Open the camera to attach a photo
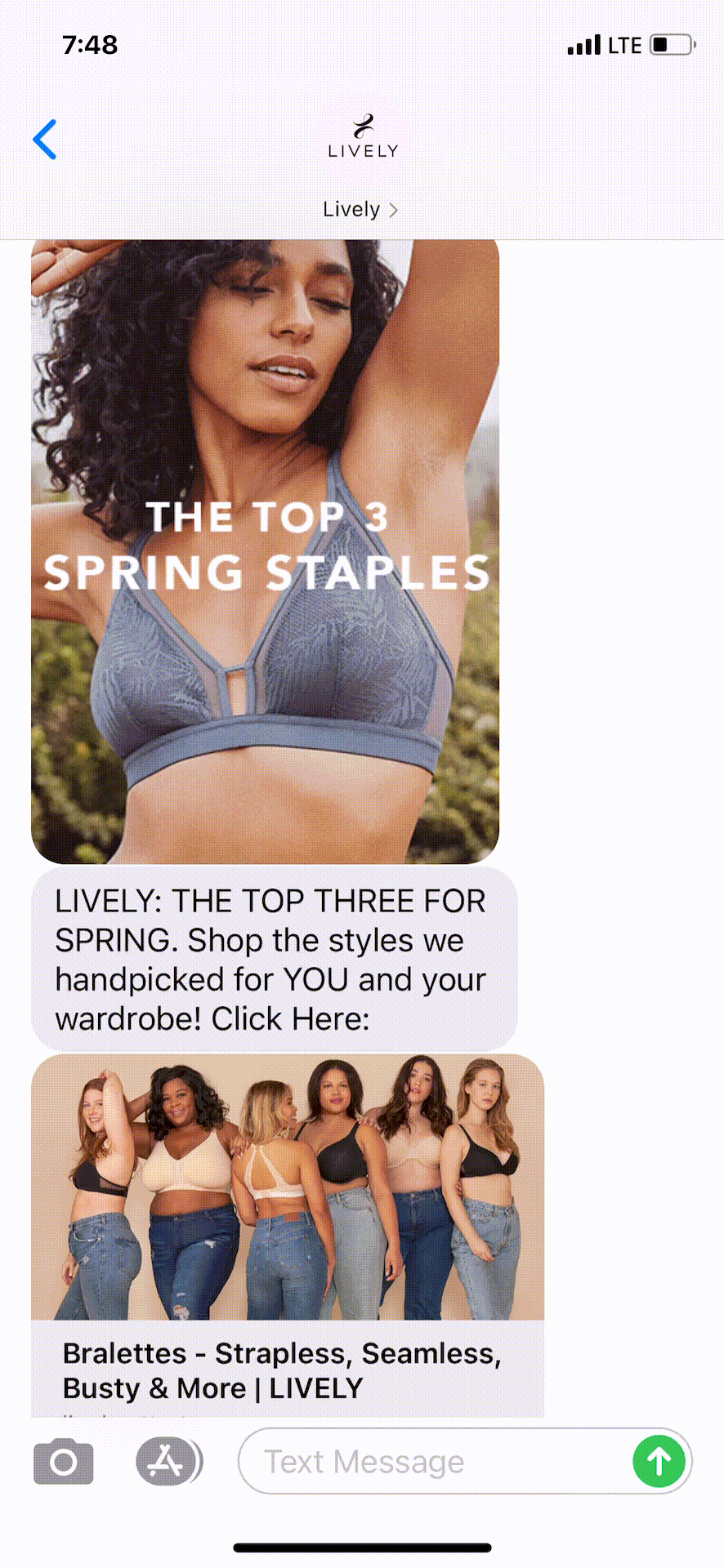 tap(64, 1461)
